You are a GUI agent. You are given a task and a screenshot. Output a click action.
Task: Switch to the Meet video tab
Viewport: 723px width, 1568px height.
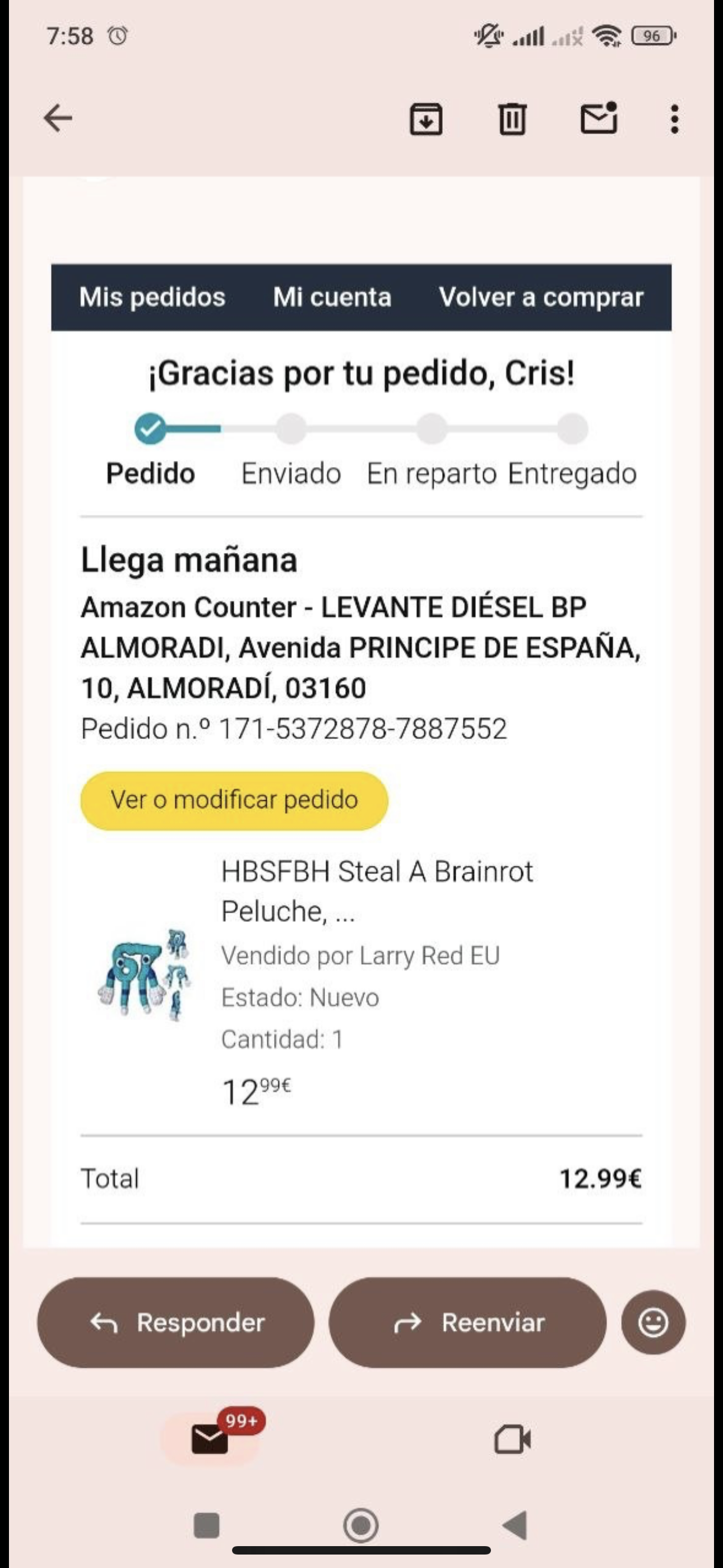(x=512, y=1439)
